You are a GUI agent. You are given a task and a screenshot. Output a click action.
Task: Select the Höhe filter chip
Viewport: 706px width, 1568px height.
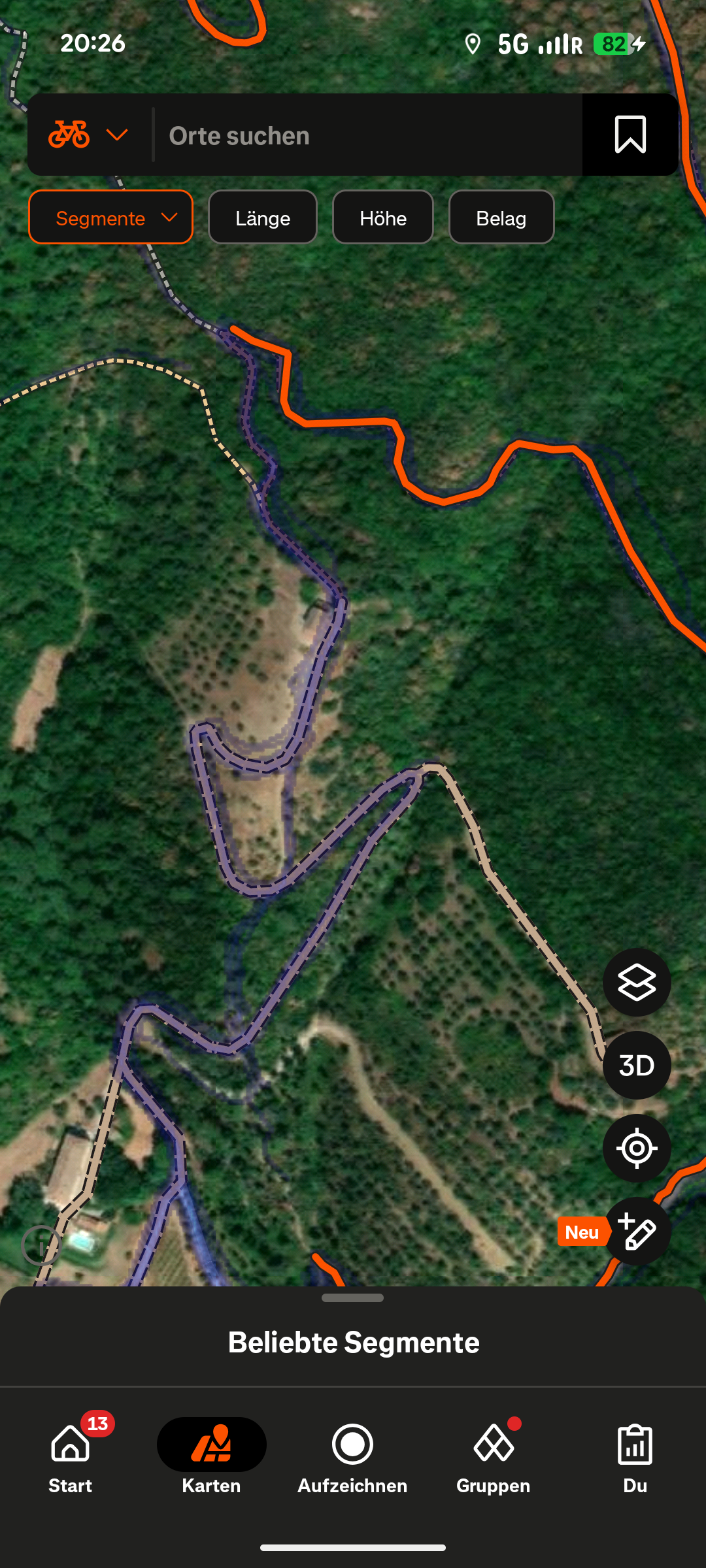[x=383, y=218]
